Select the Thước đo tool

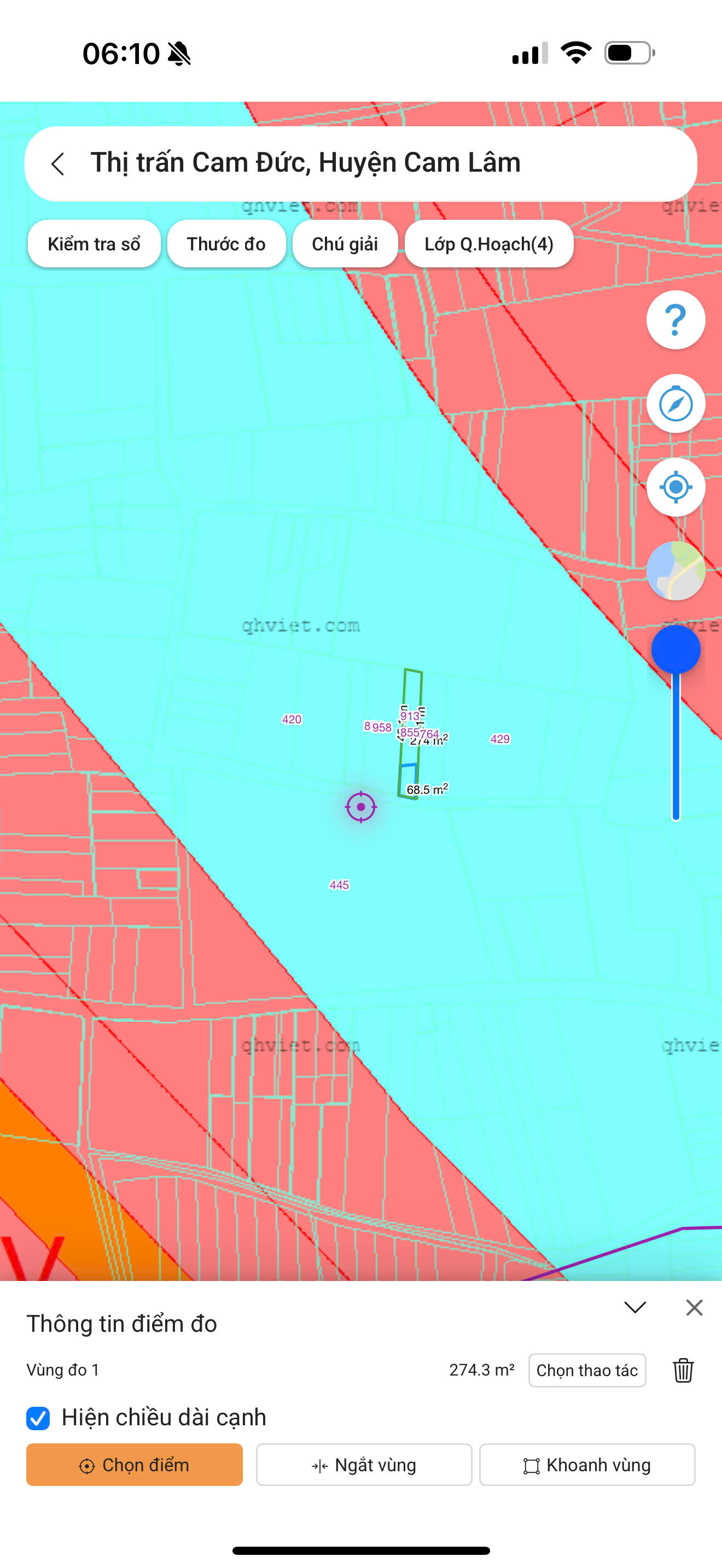click(x=226, y=244)
